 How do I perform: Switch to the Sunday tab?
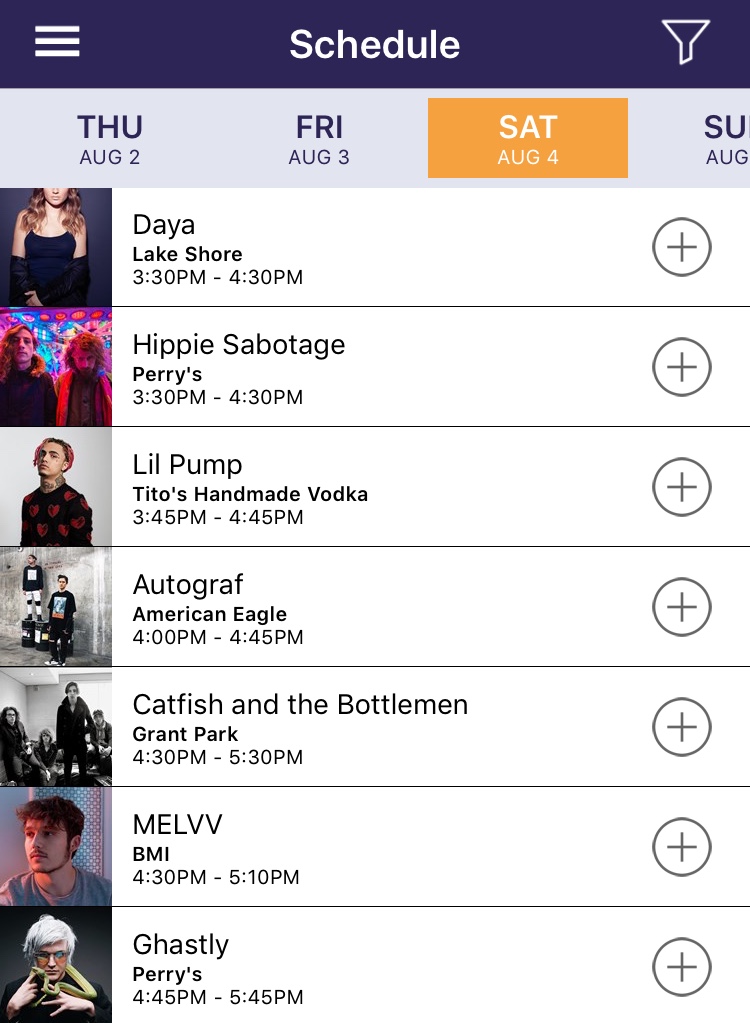pyautogui.click(x=725, y=139)
